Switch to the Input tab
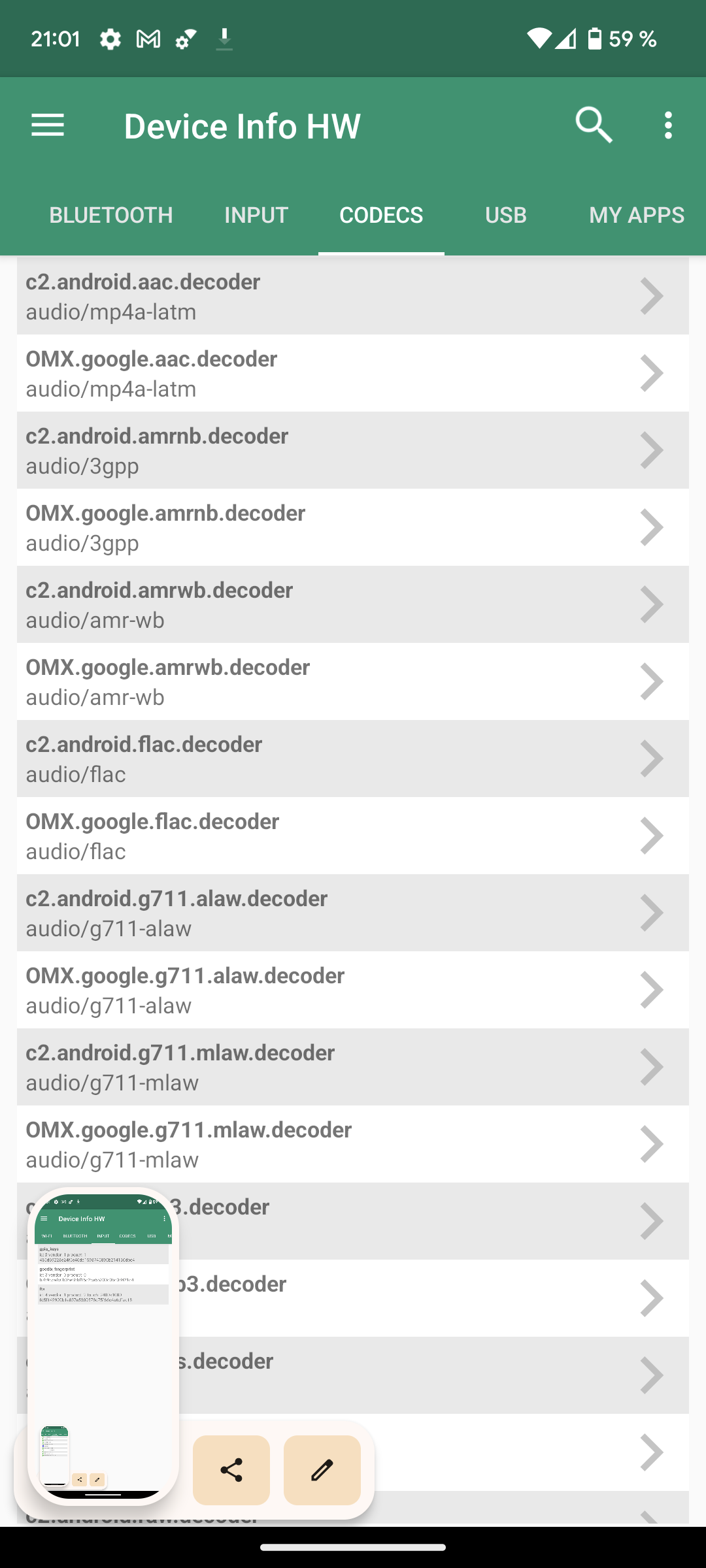 [x=256, y=215]
